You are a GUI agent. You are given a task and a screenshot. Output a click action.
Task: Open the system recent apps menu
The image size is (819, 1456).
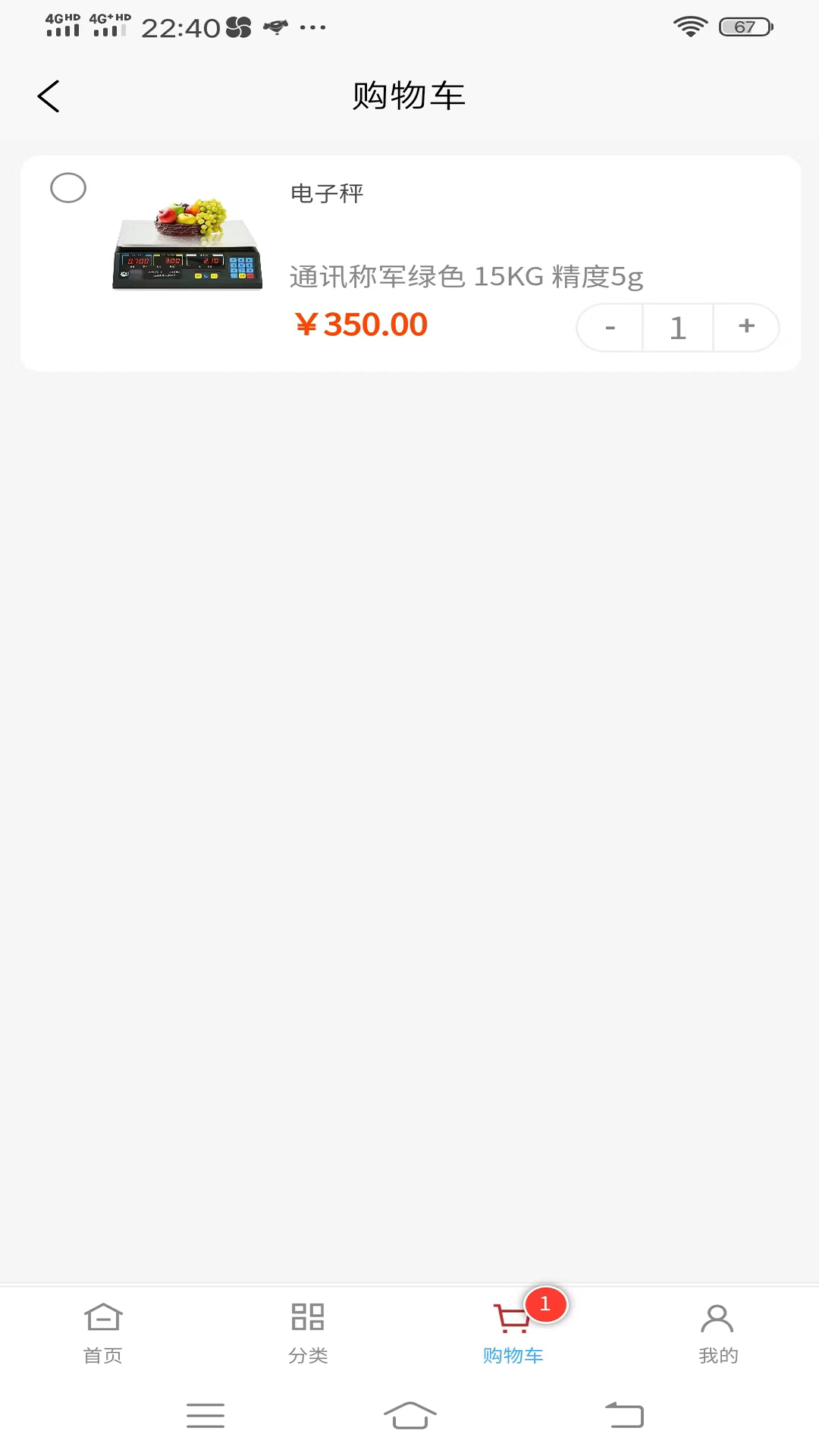[206, 1415]
